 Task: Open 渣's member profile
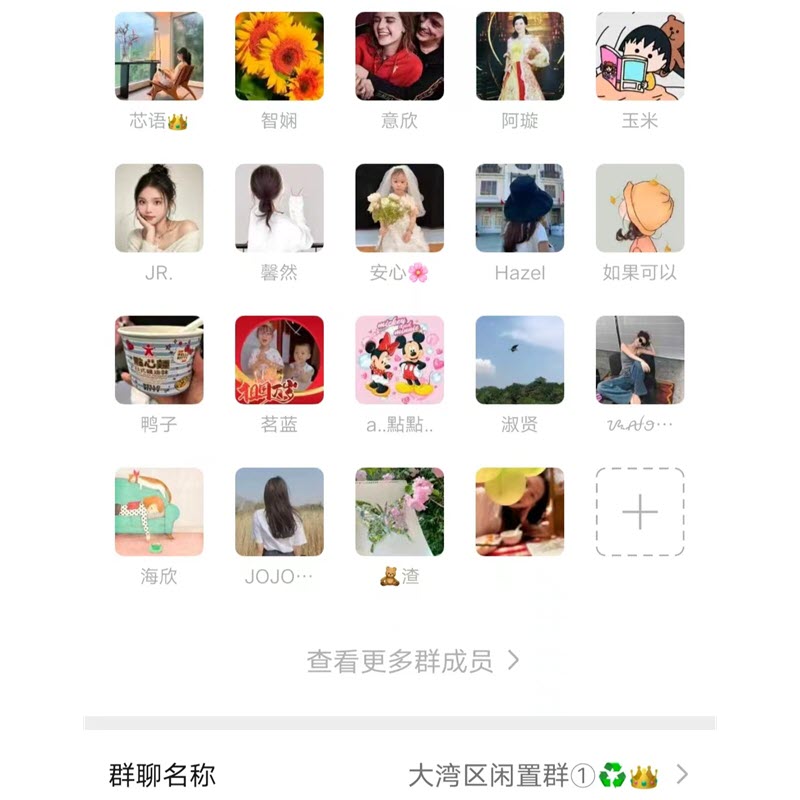(399, 512)
